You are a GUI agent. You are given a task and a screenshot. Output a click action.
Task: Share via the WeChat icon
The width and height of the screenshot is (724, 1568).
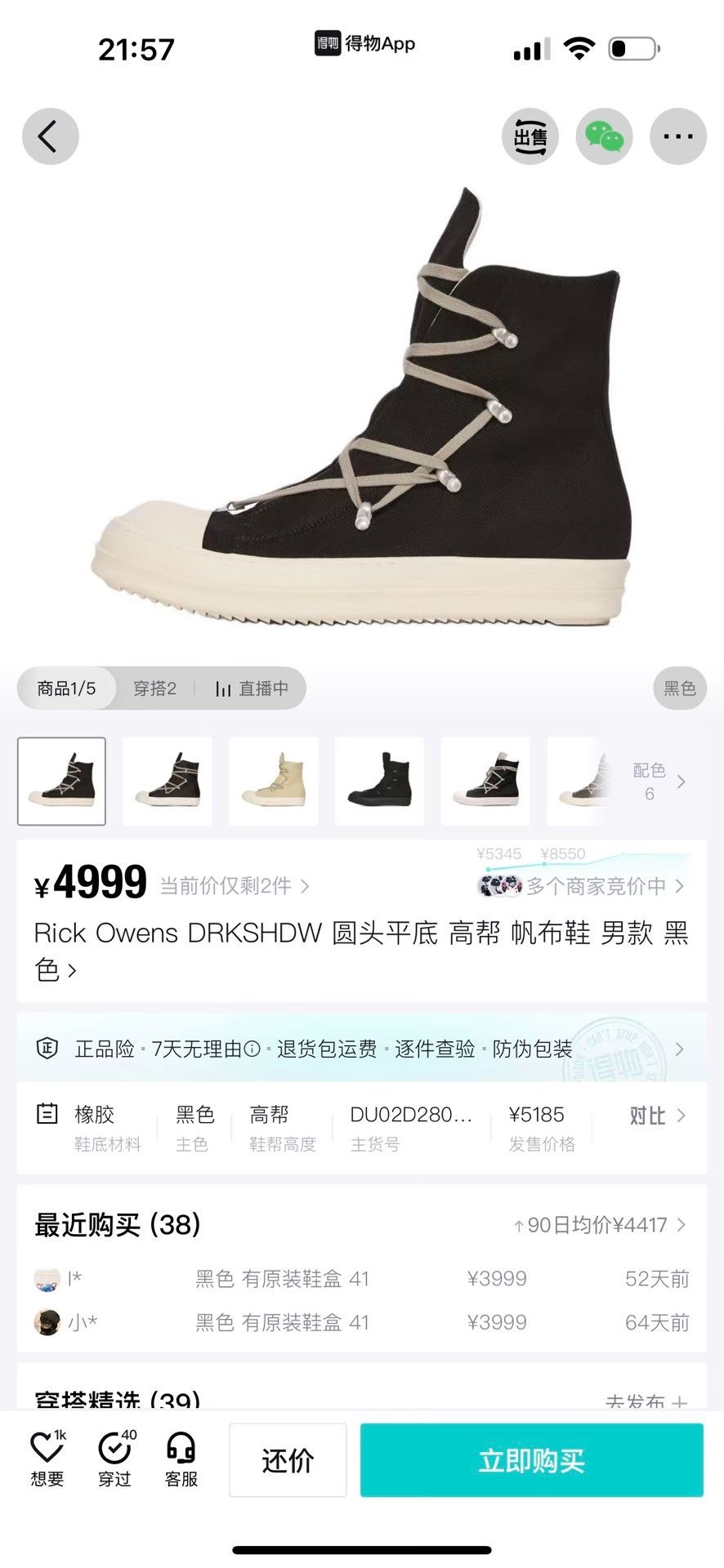605,136
